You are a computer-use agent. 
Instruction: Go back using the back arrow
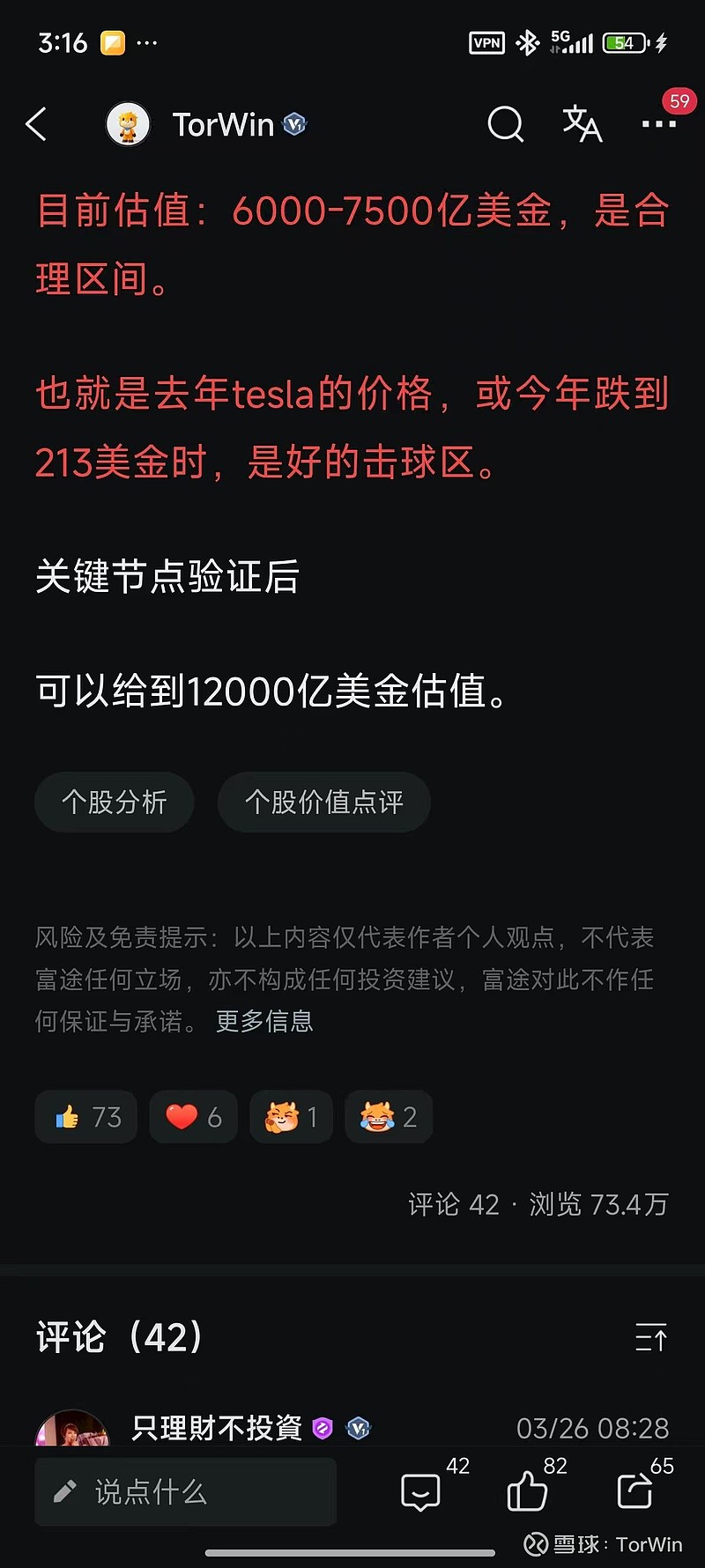click(37, 124)
